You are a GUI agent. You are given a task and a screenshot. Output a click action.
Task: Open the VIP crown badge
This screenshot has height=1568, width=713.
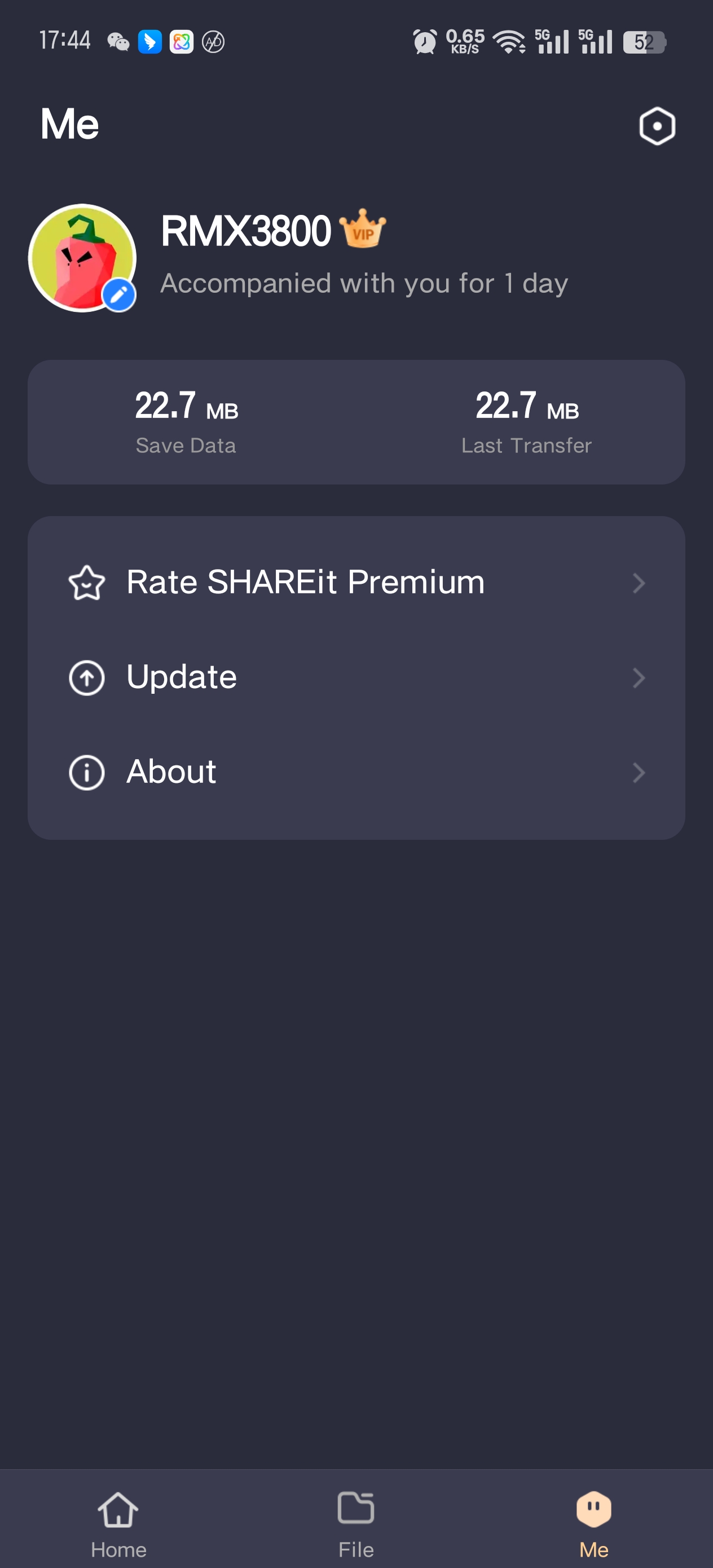(362, 230)
